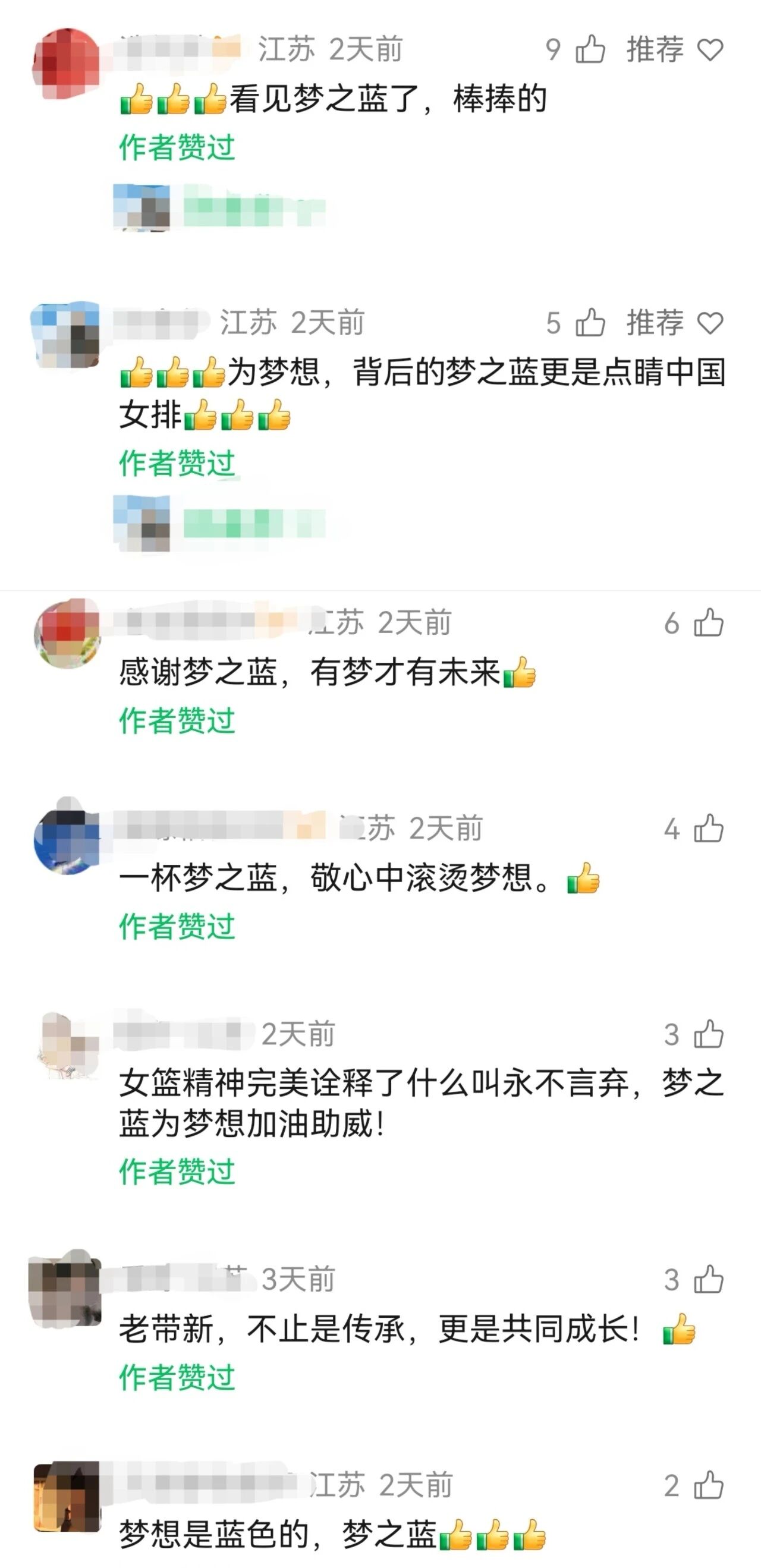Open the reply under '看见梦之蓝了，棒棒的'
Image resolution: width=761 pixels, height=1568 pixels.
click(220, 207)
